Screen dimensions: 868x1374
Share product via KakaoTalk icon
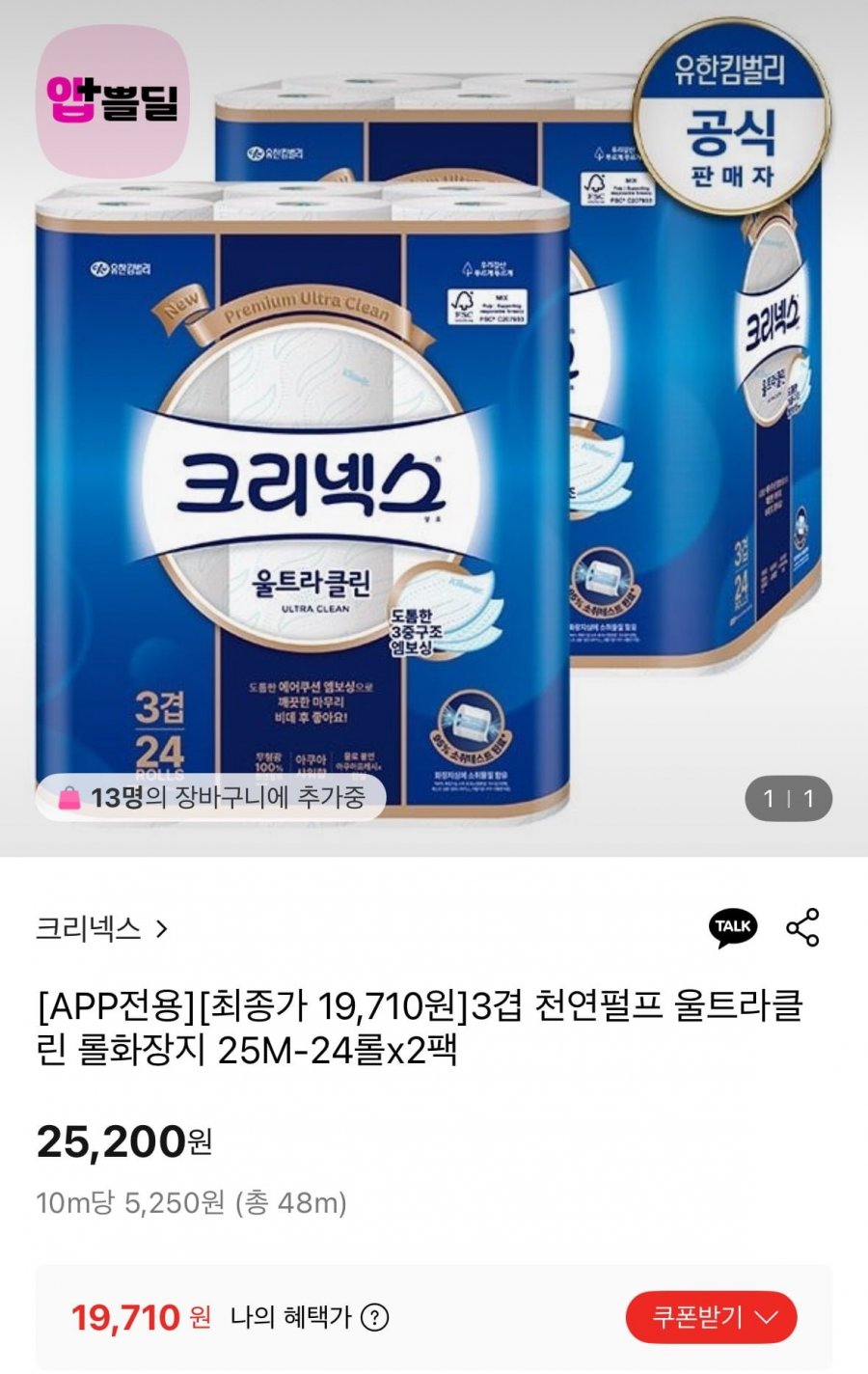pyautogui.click(x=733, y=927)
